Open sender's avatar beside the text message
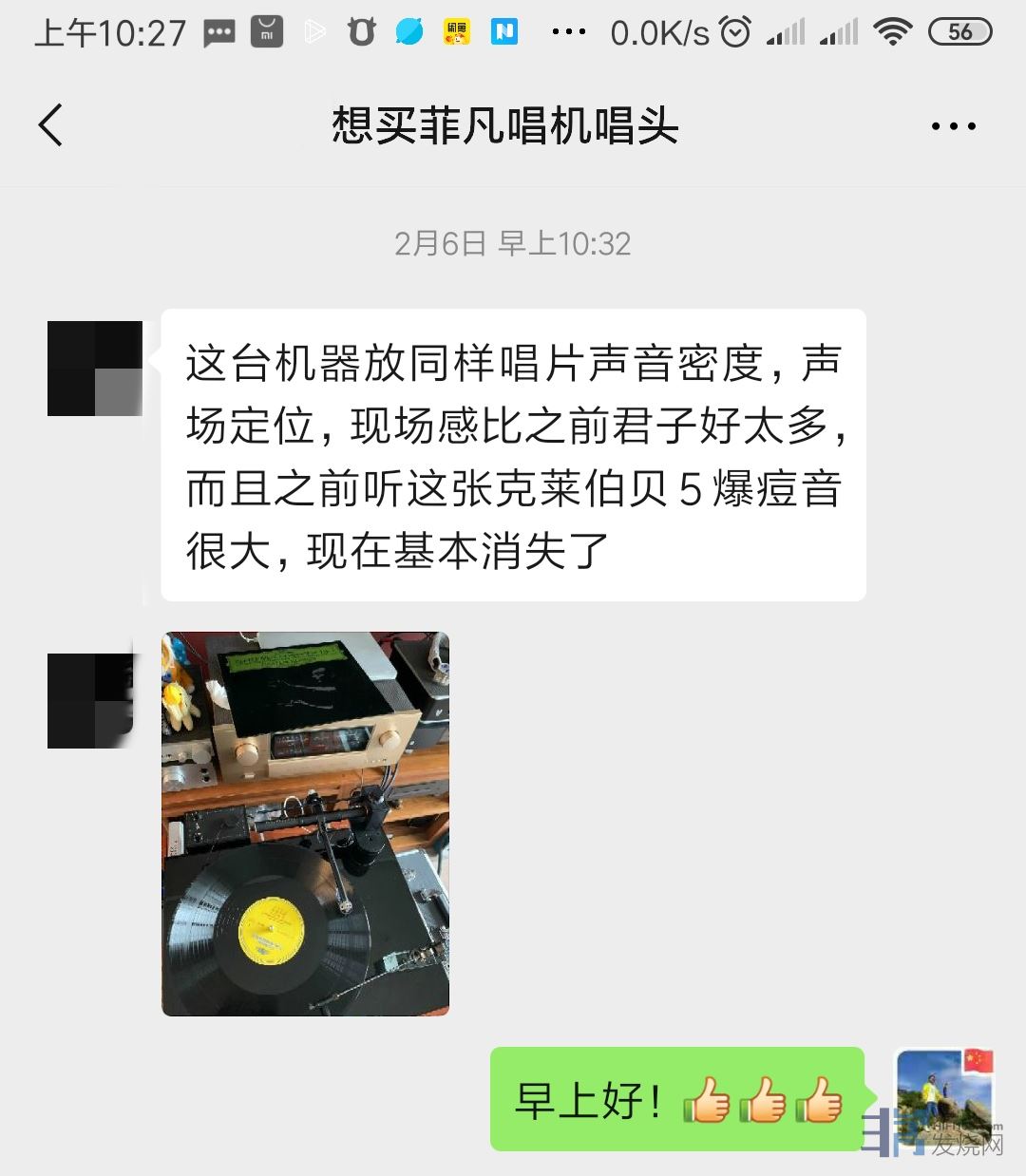 coord(95,369)
